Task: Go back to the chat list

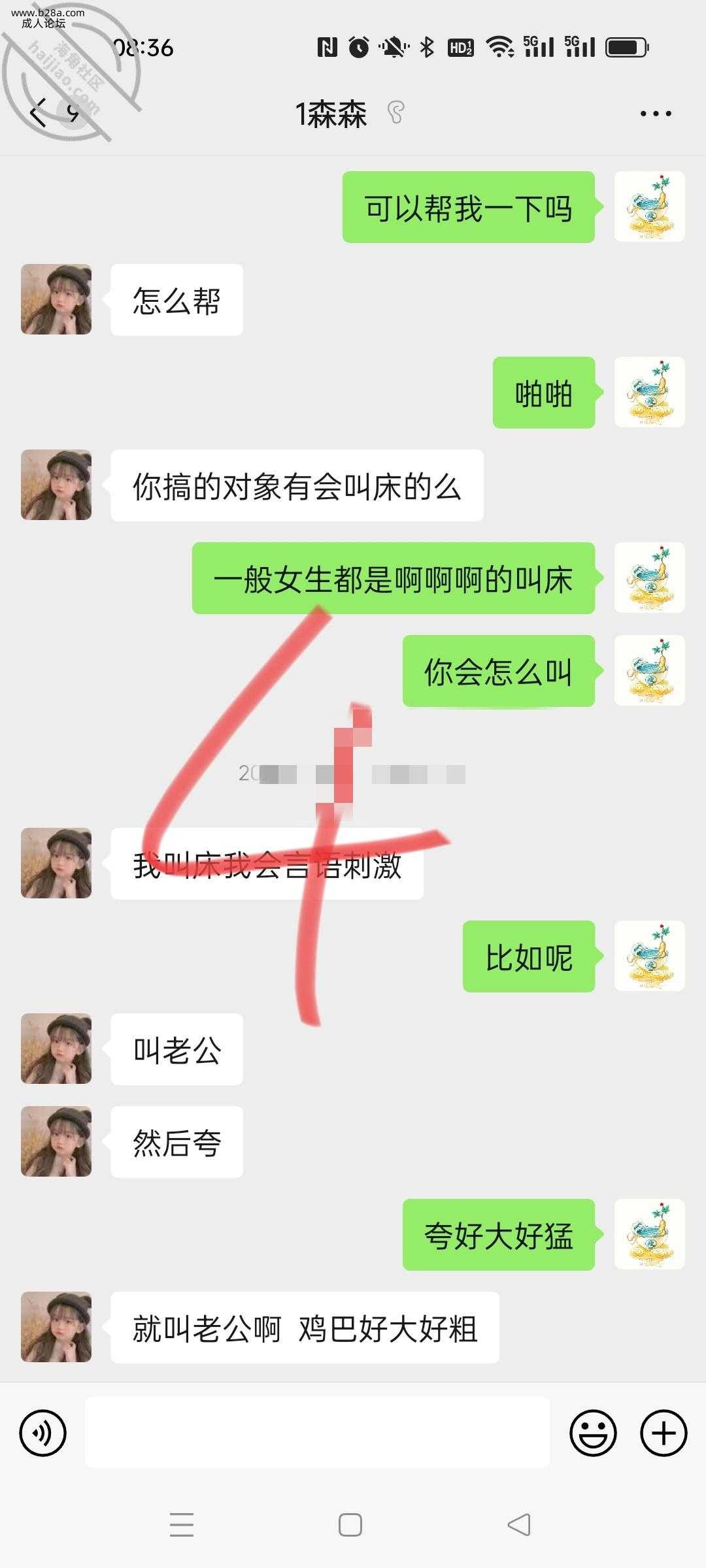Action: [x=39, y=113]
